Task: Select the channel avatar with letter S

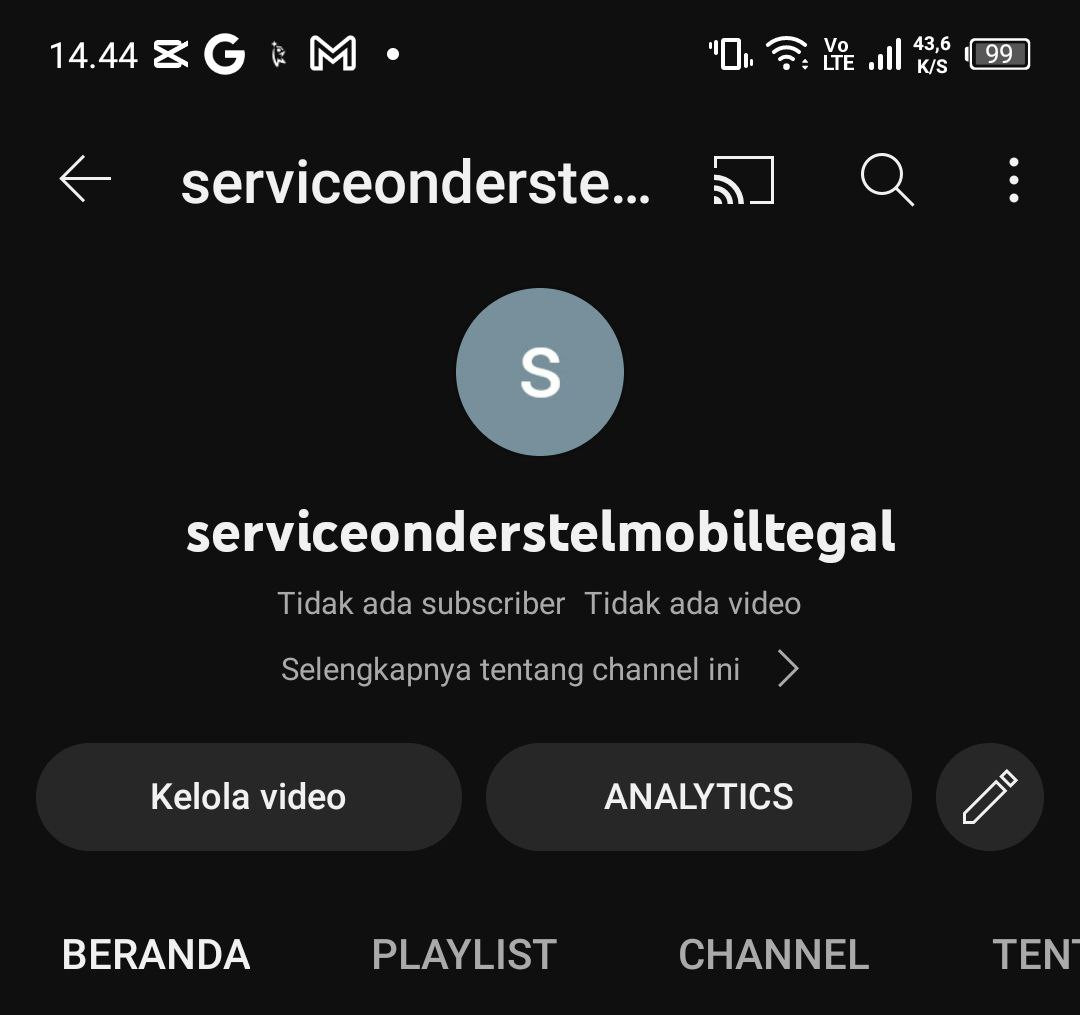Action: [540, 372]
